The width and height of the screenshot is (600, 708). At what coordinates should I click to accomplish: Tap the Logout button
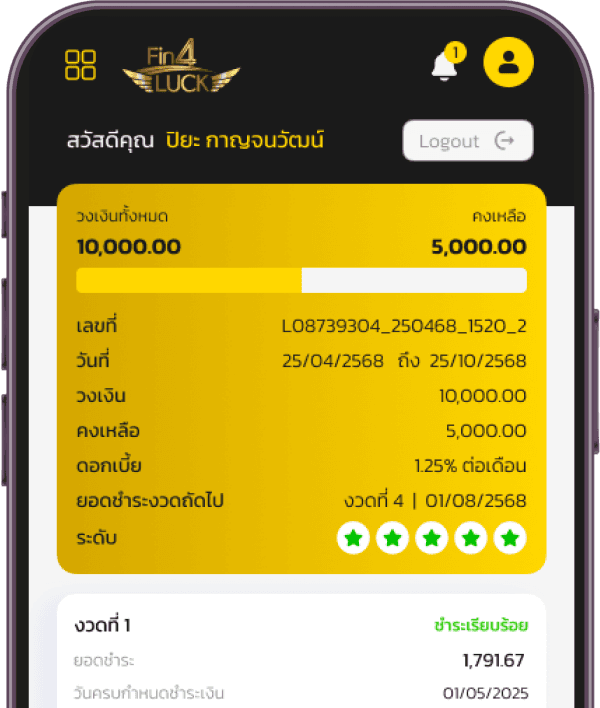[x=467, y=141]
